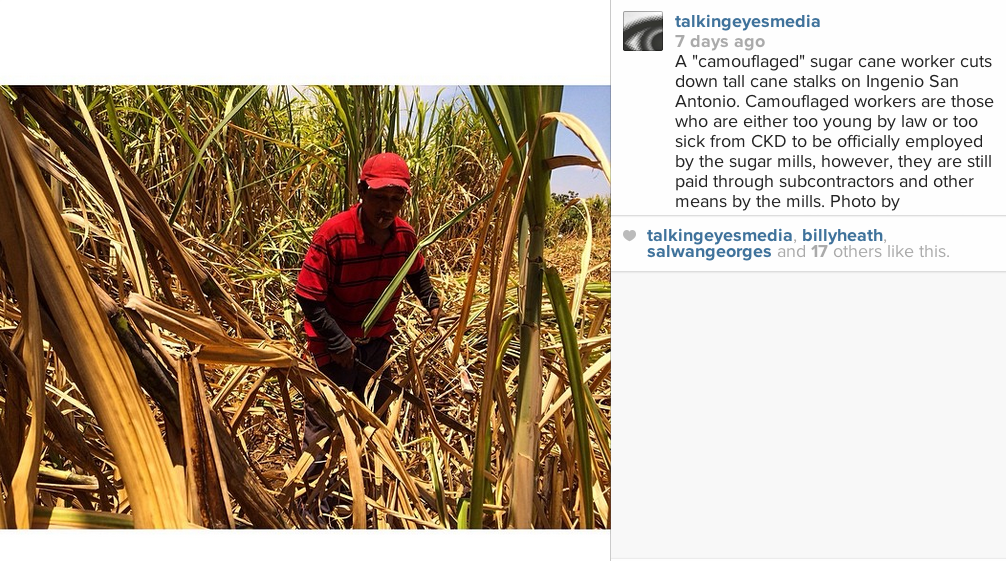
Task: Like the post with the heart icon
Action: (x=629, y=236)
